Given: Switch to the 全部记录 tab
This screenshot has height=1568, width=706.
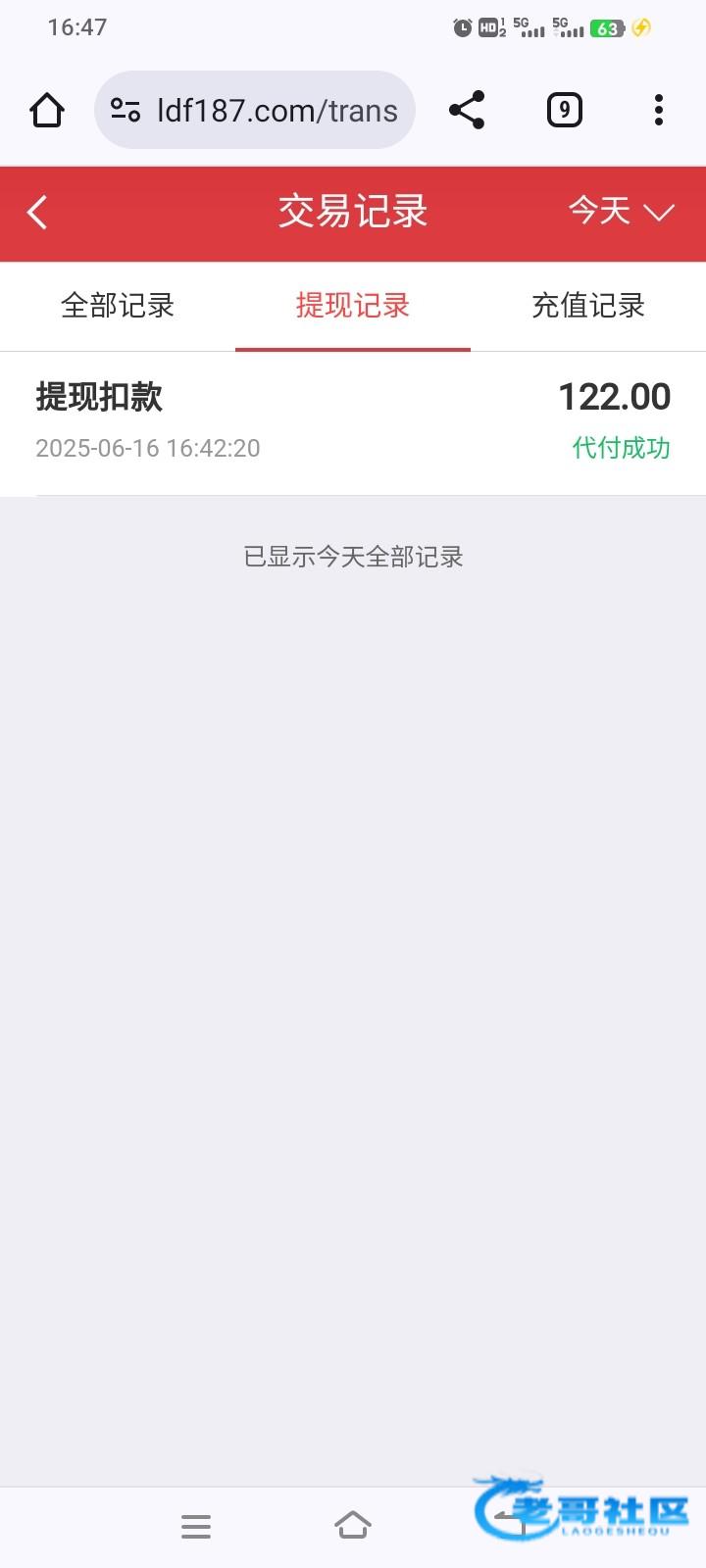Looking at the screenshot, I should tap(118, 306).
